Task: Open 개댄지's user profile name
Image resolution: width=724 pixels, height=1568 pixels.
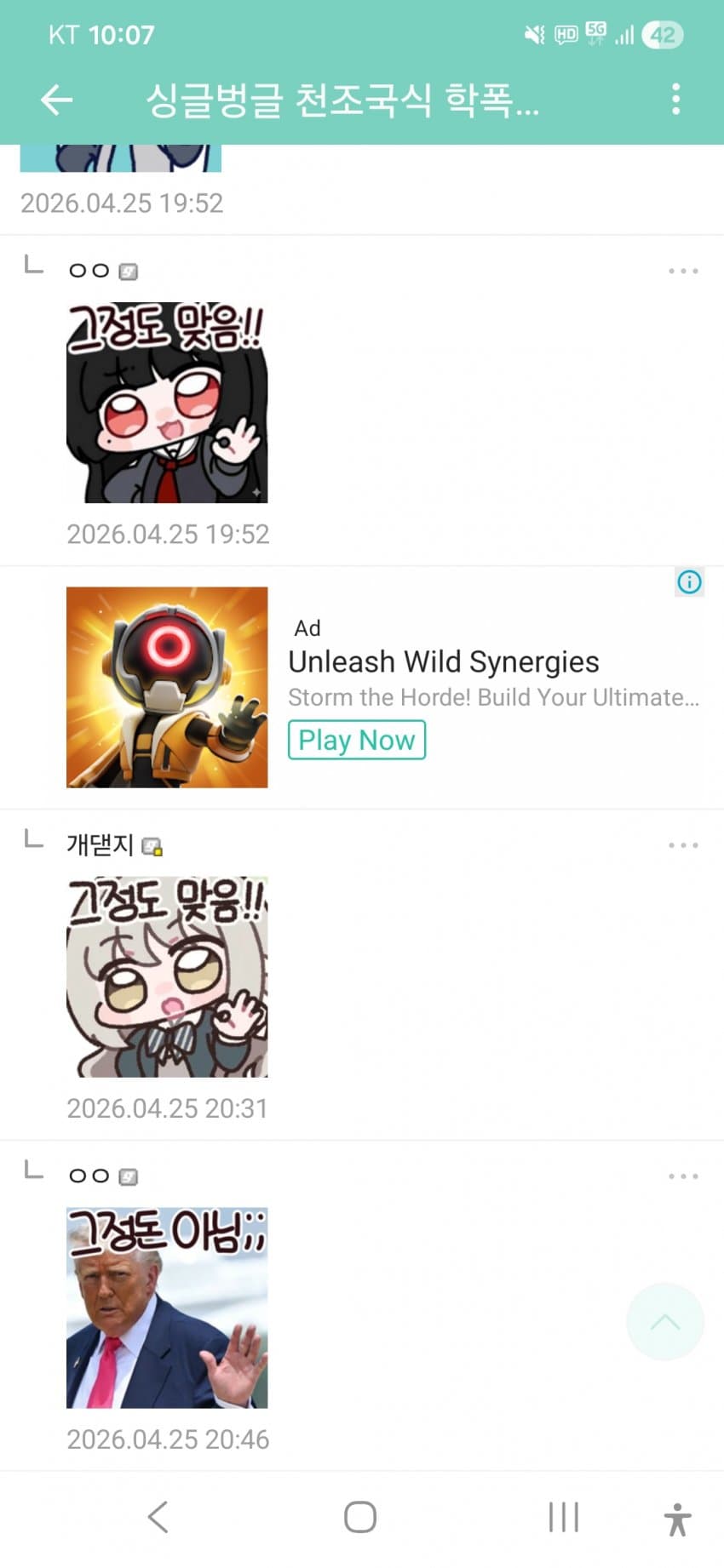Action: click(x=101, y=844)
